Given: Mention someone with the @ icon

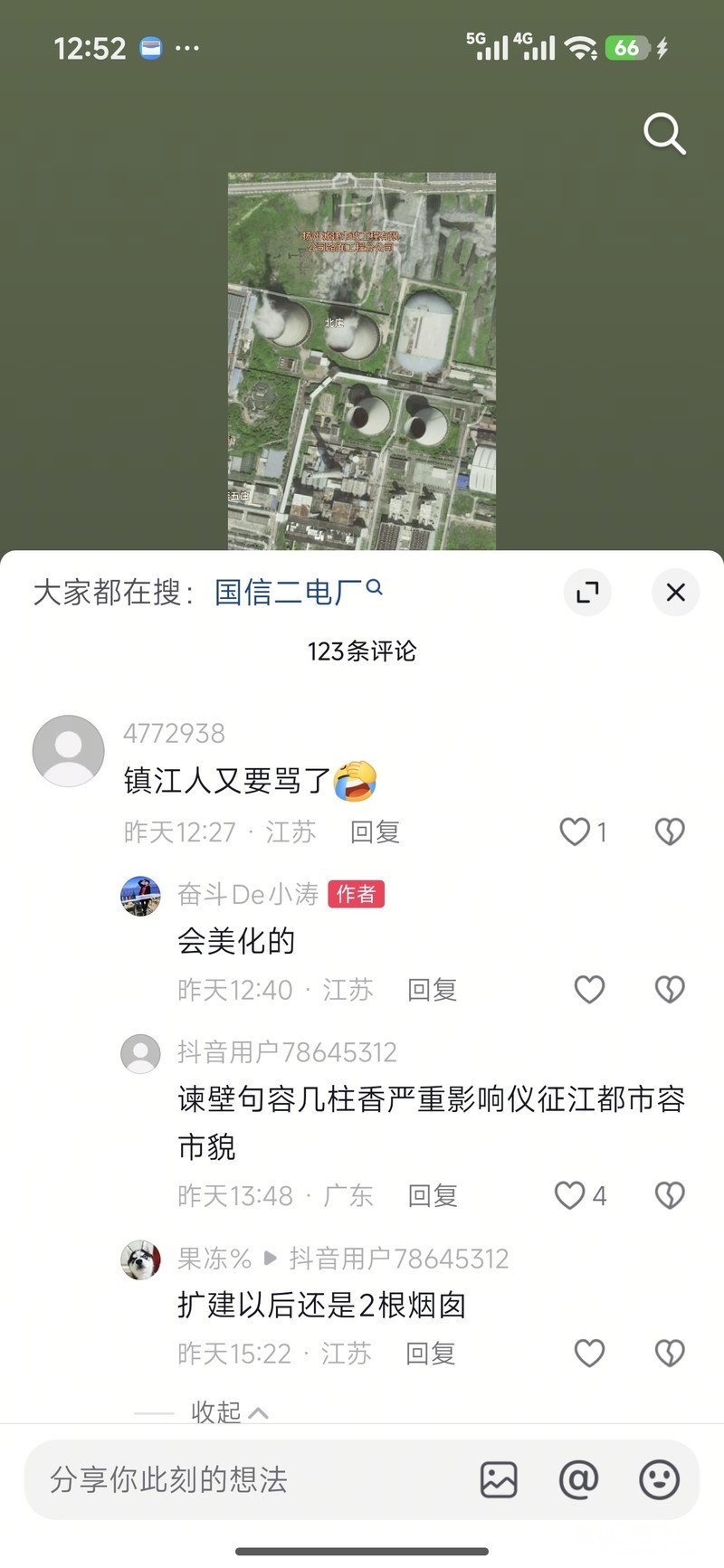Looking at the screenshot, I should (x=579, y=1480).
